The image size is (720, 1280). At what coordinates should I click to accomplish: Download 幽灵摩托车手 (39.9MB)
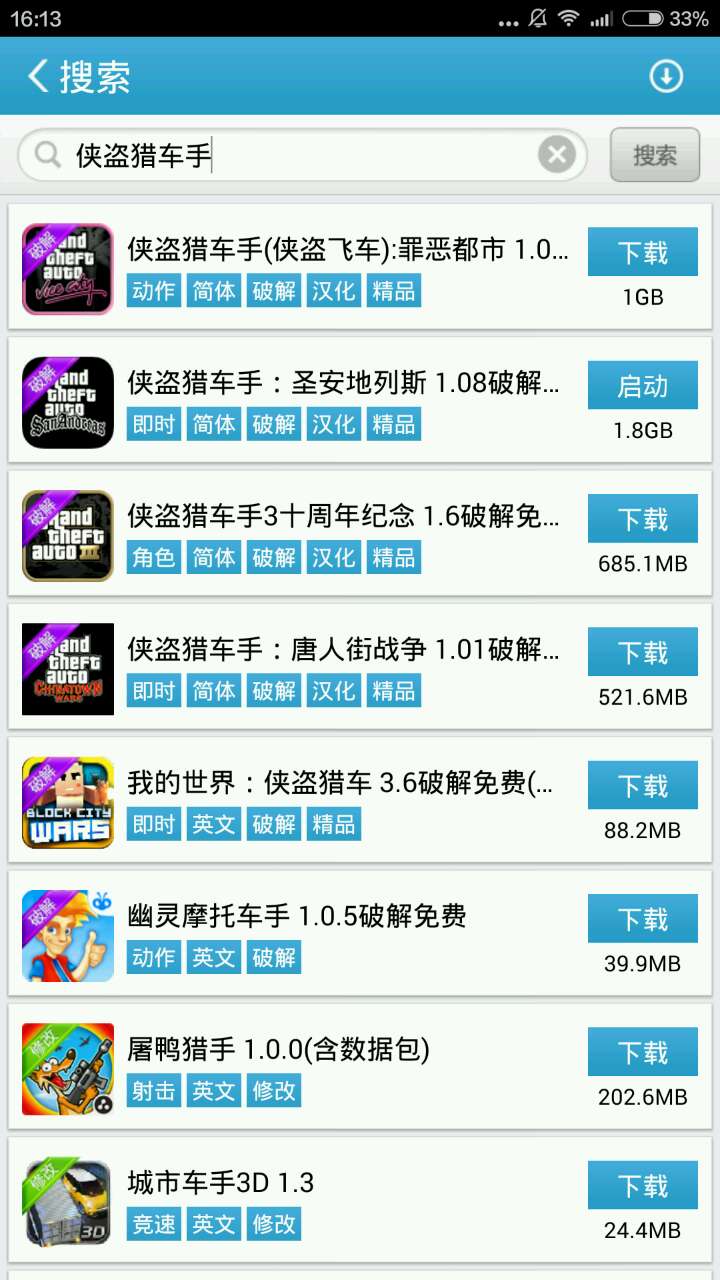coord(642,919)
